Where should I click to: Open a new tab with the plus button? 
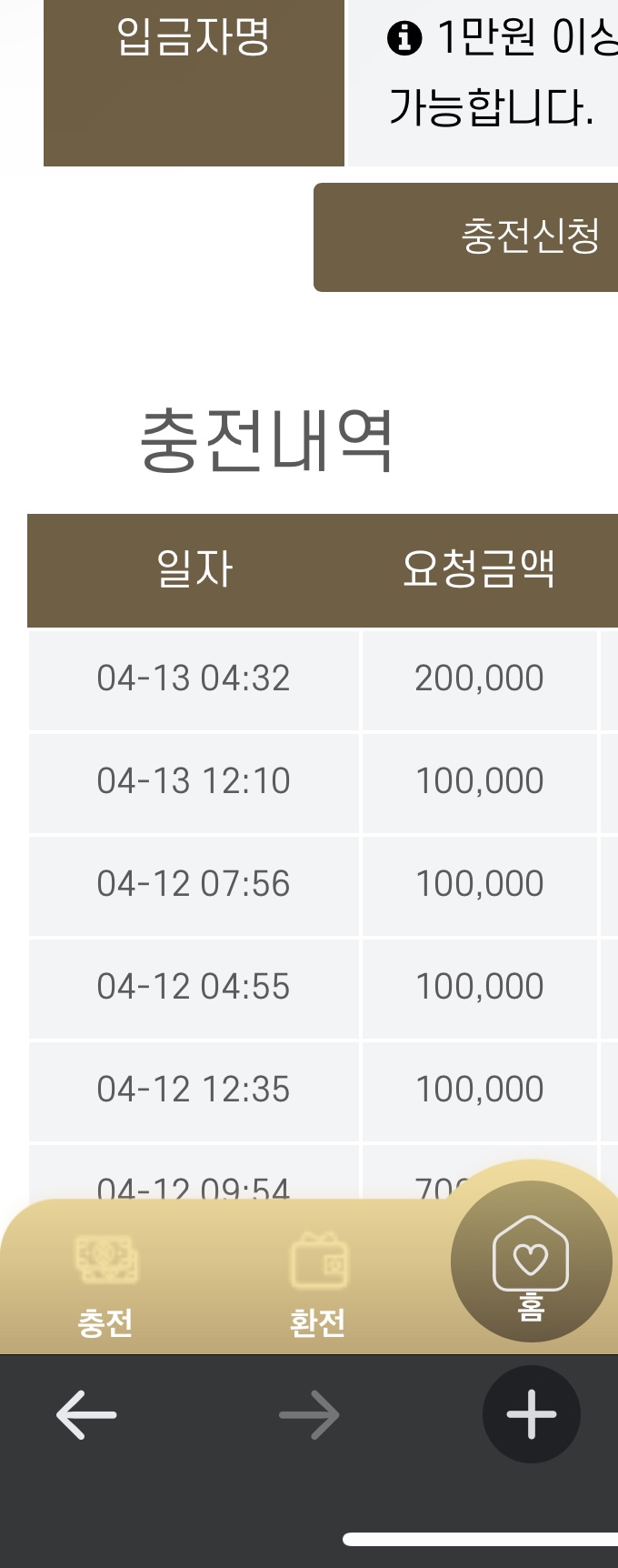click(531, 1415)
